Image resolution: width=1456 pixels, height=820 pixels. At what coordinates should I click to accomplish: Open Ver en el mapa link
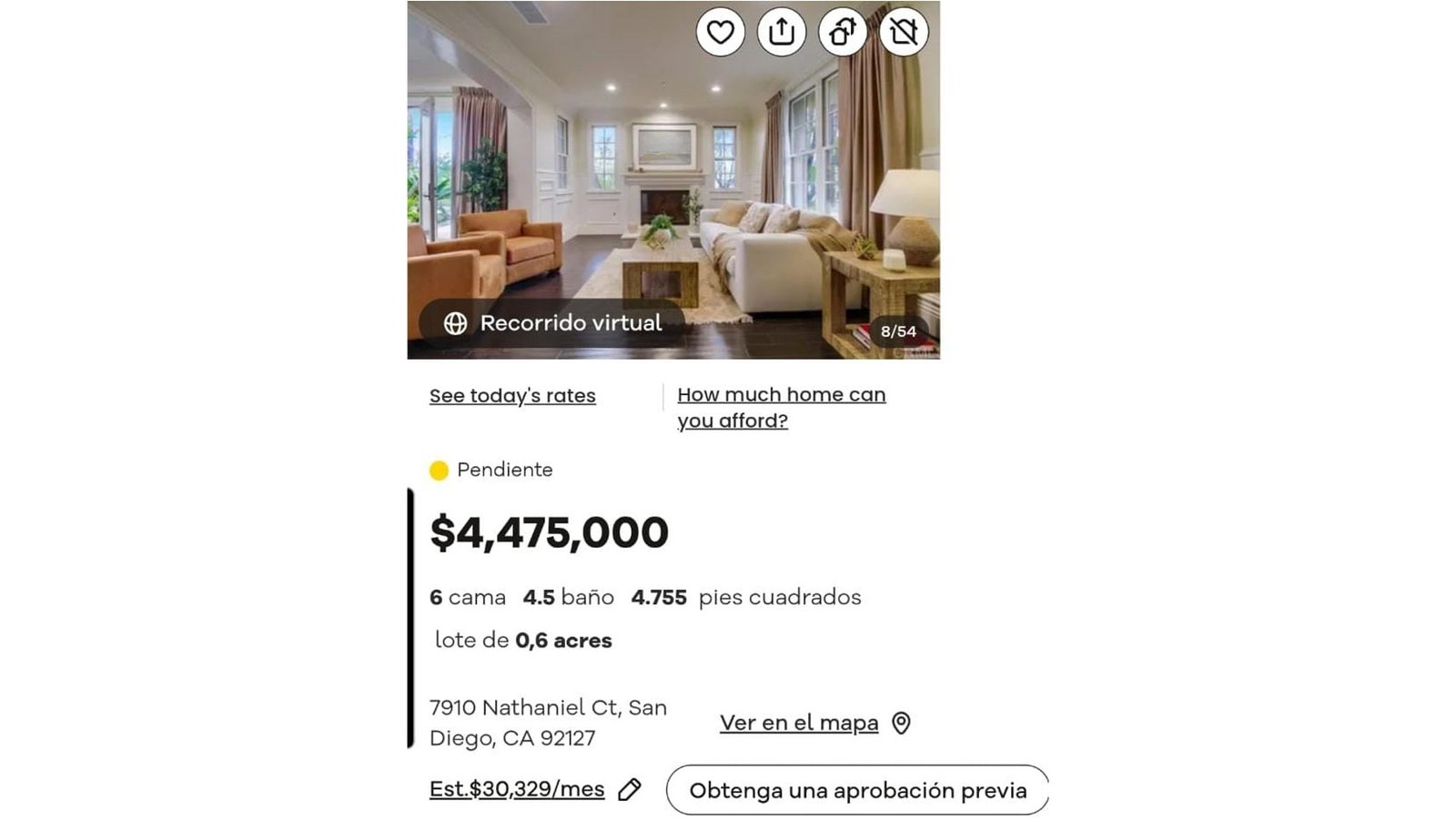(x=799, y=723)
